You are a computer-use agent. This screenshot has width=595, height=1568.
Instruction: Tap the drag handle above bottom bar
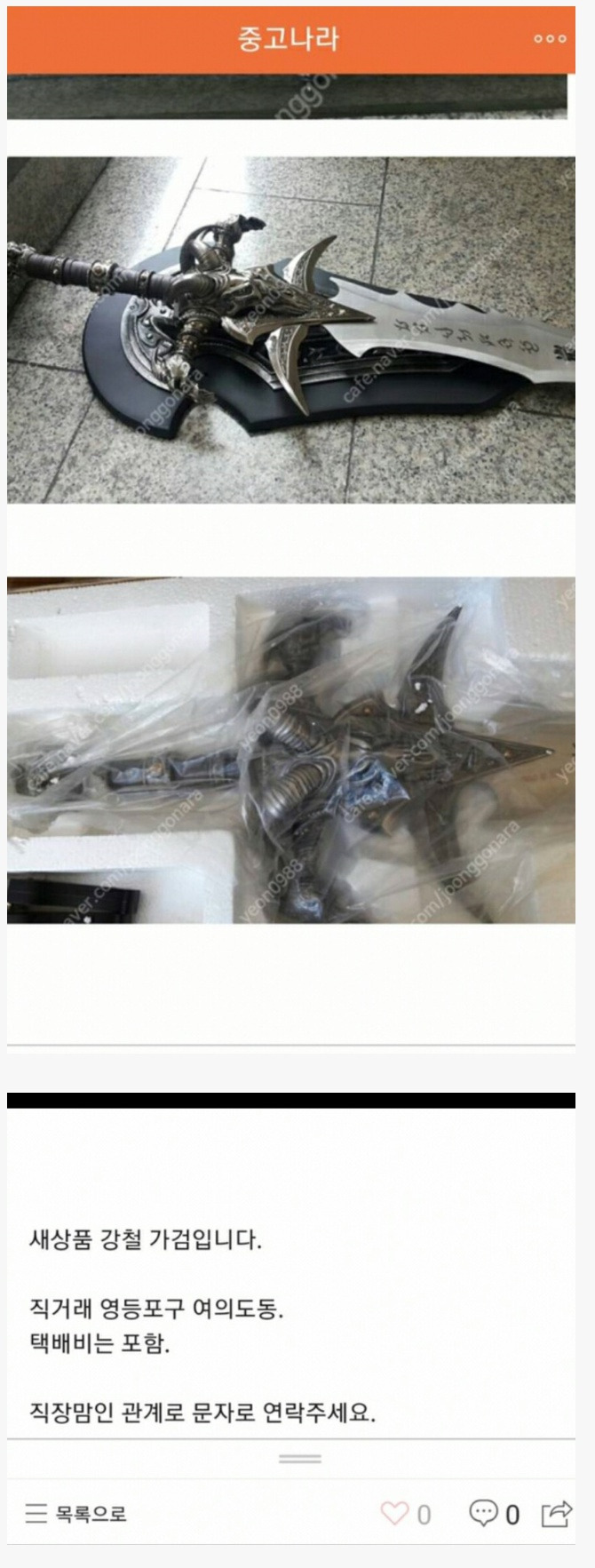click(x=300, y=1458)
